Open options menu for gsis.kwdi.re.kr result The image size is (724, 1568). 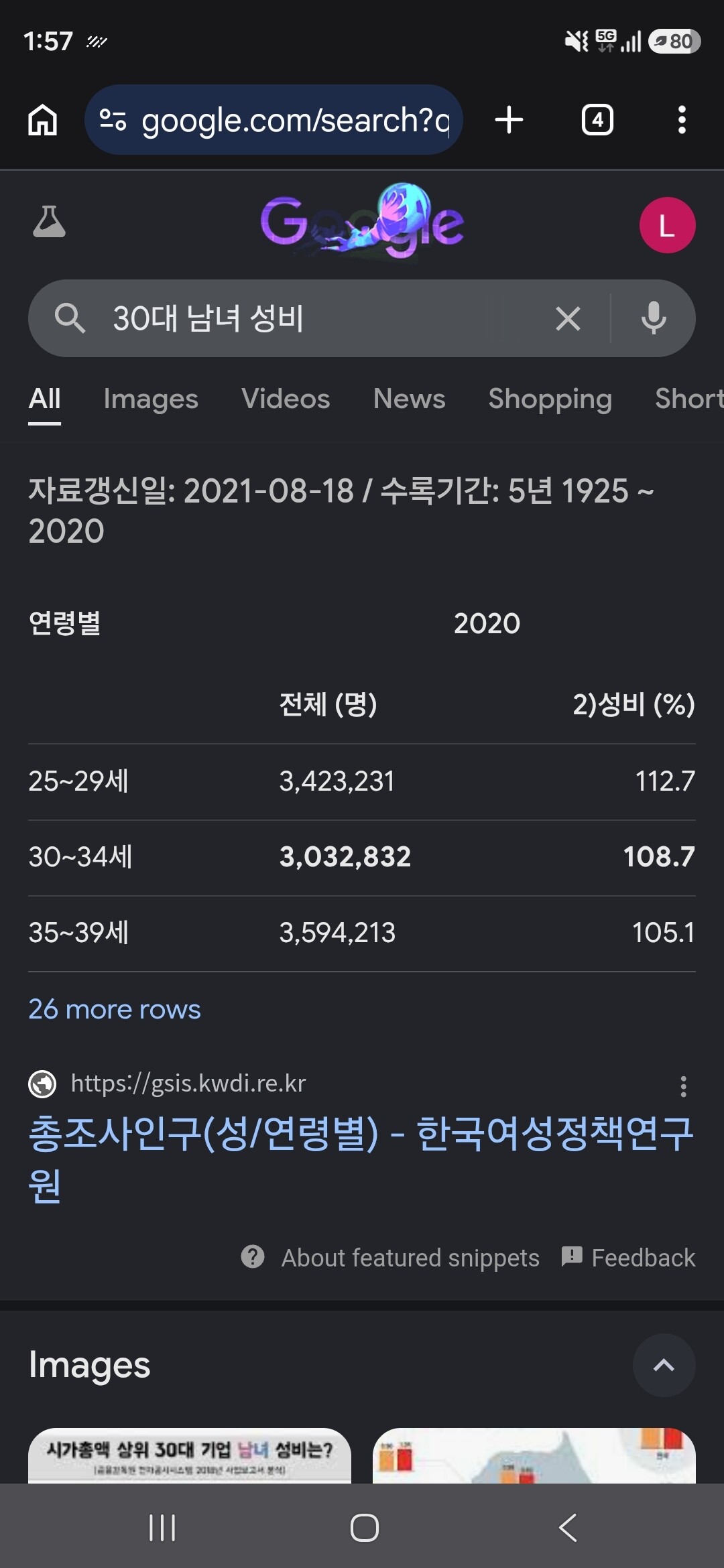coord(683,1086)
